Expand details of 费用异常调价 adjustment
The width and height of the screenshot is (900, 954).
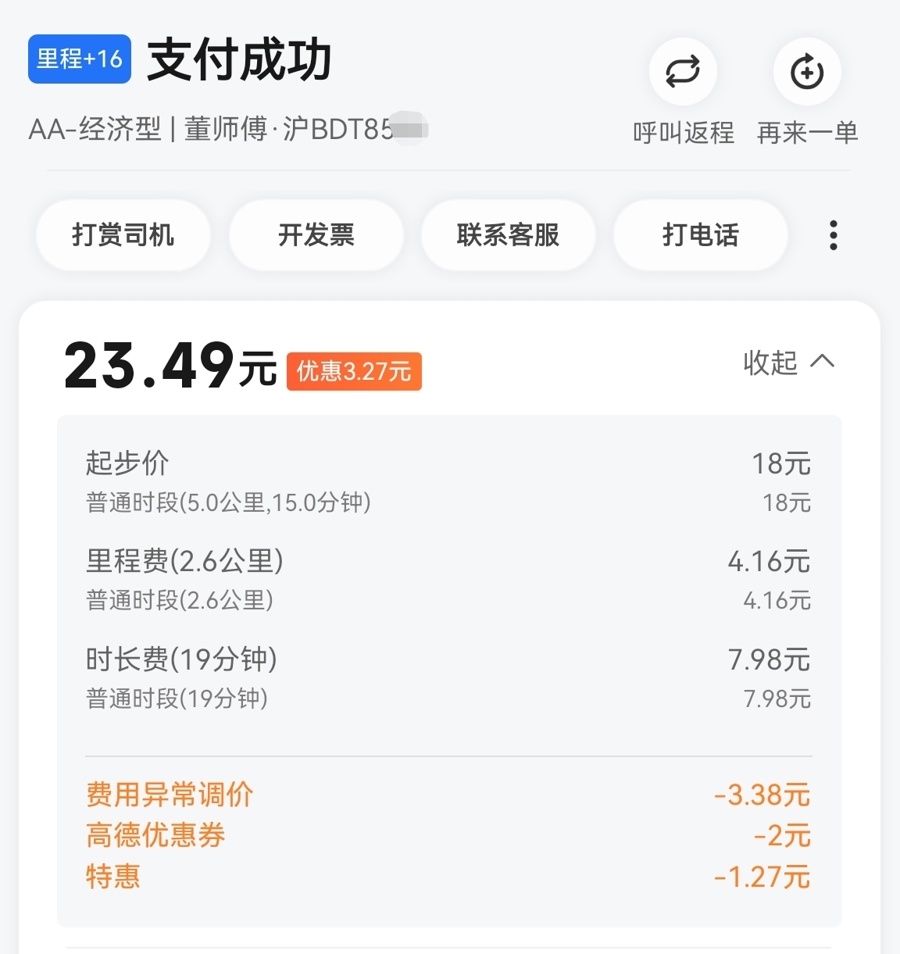(166, 795)
